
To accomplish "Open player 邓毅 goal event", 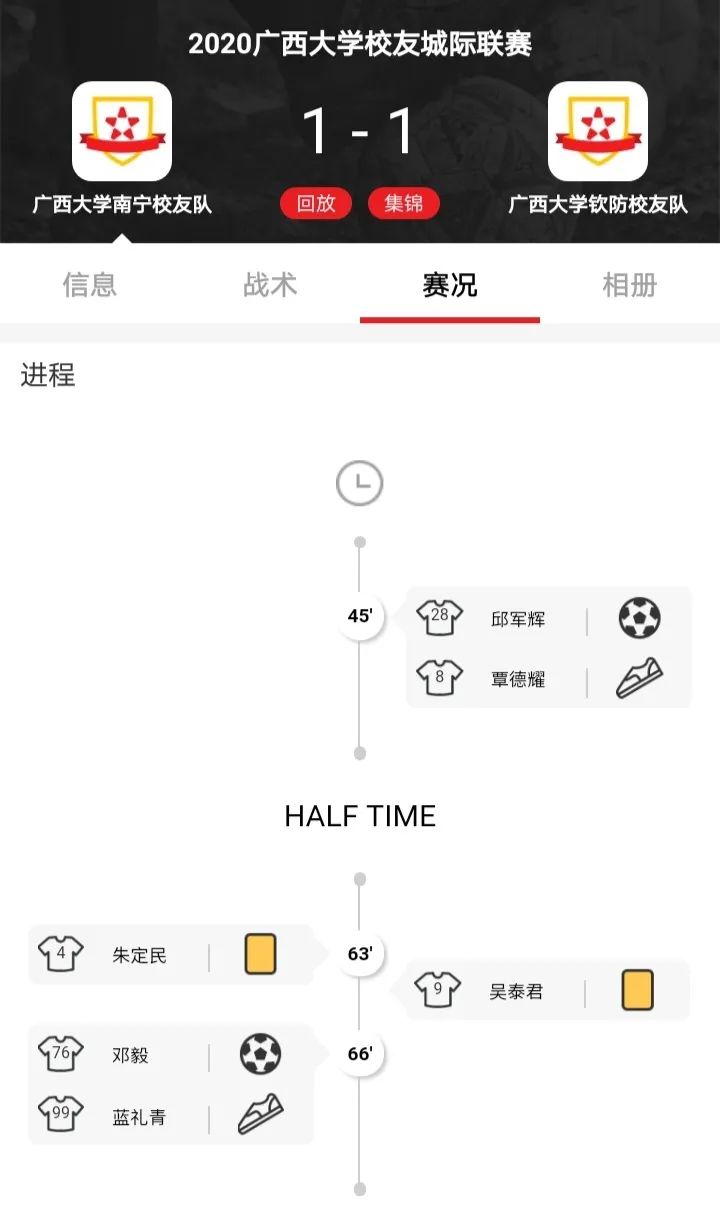I will point(170,1055).
